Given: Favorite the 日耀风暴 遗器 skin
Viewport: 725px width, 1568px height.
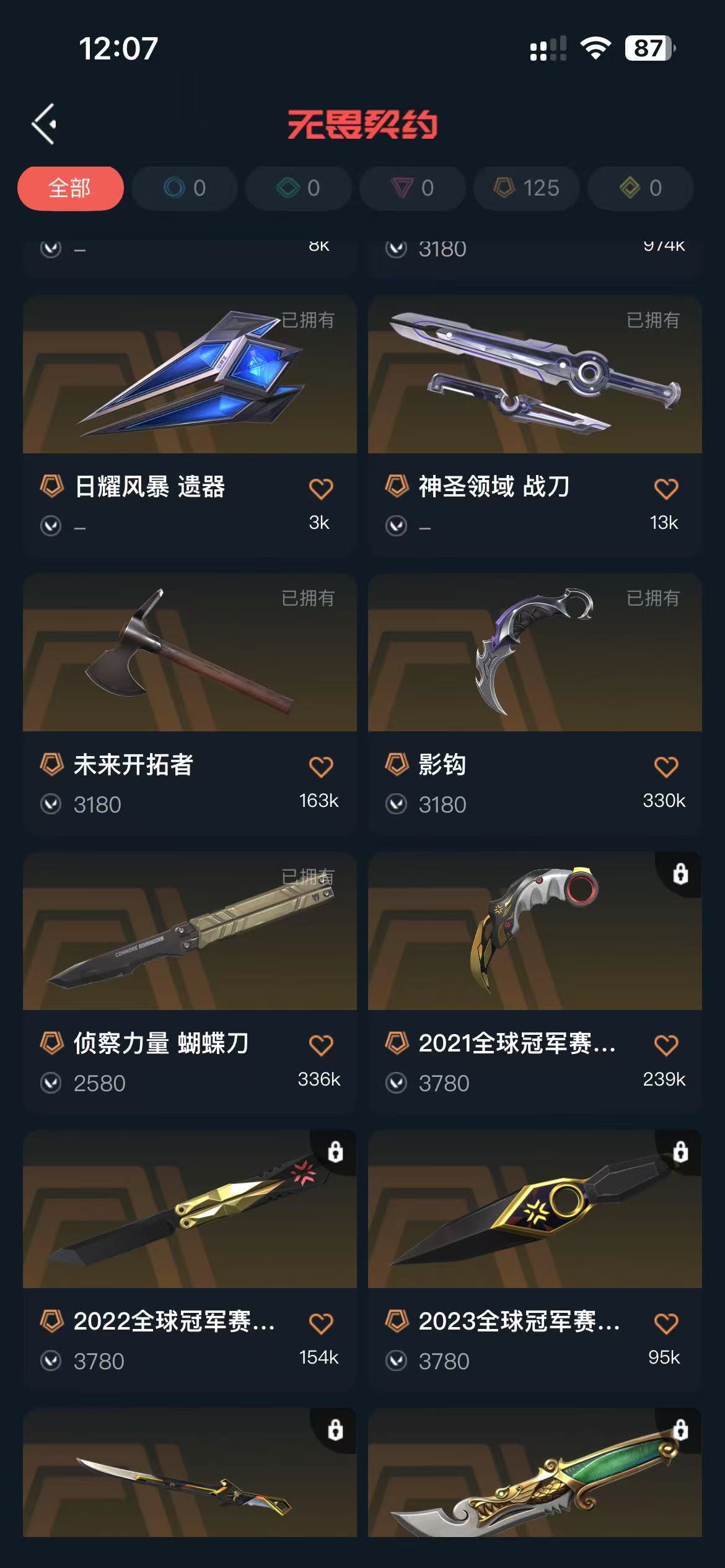Looking at the screenshot, I should 321,489.
